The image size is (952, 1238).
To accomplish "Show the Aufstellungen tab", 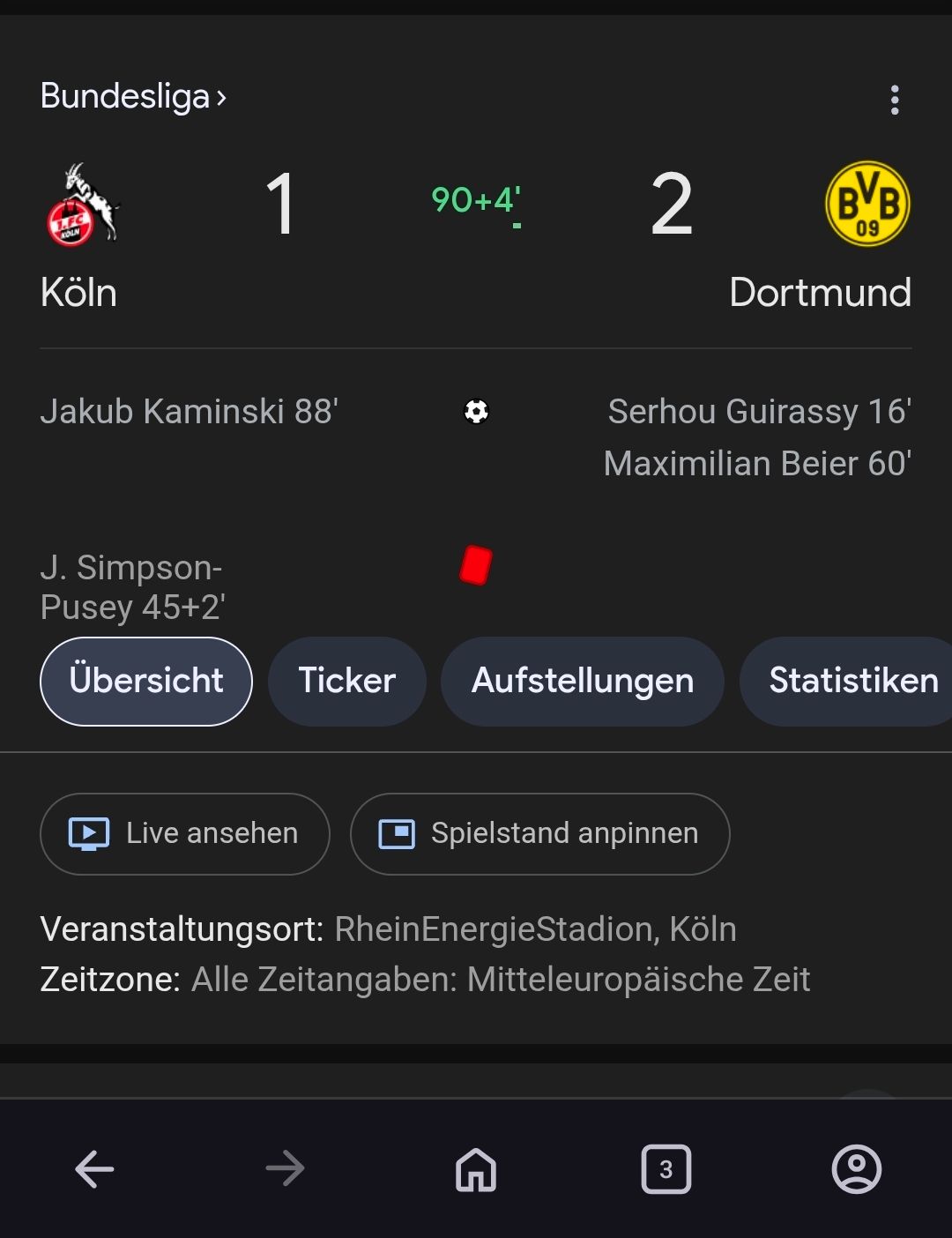I will point(583,682).
